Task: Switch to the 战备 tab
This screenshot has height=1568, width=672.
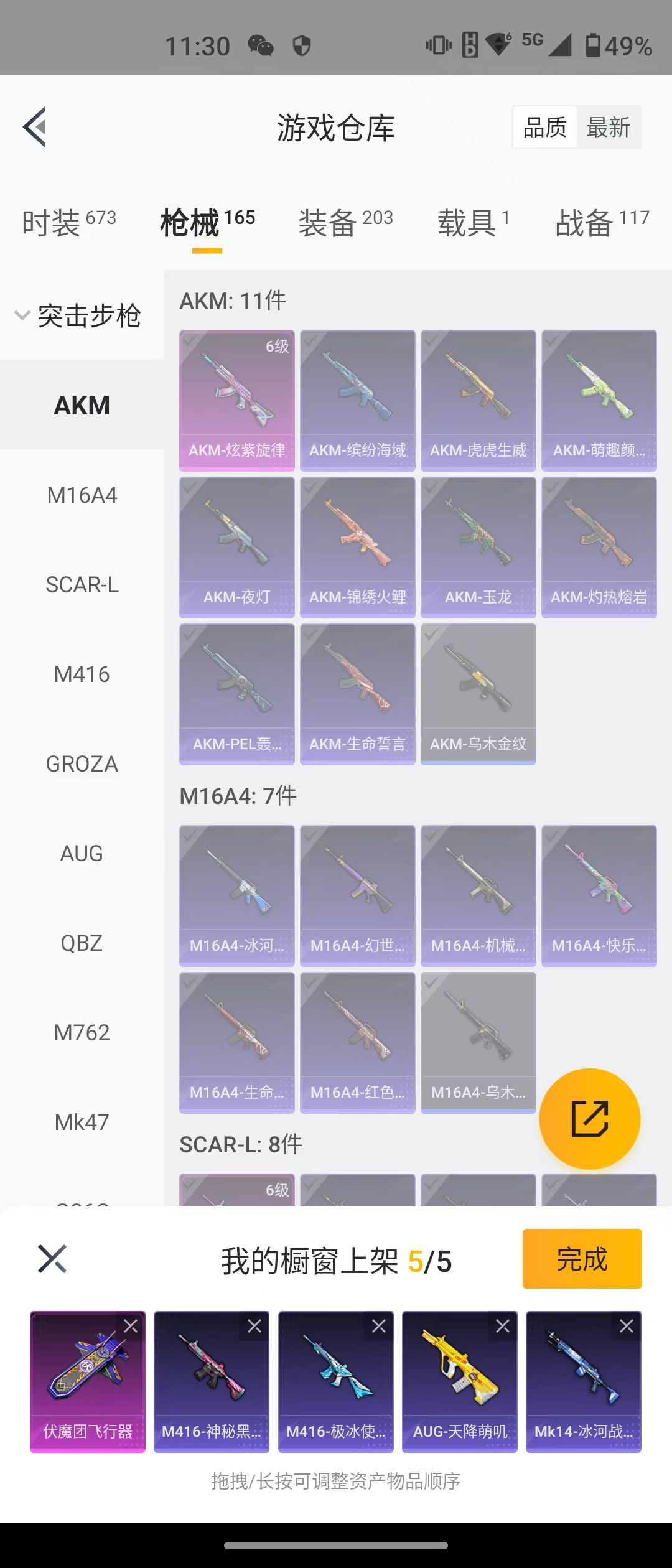Action: click(x=602, y=222)
